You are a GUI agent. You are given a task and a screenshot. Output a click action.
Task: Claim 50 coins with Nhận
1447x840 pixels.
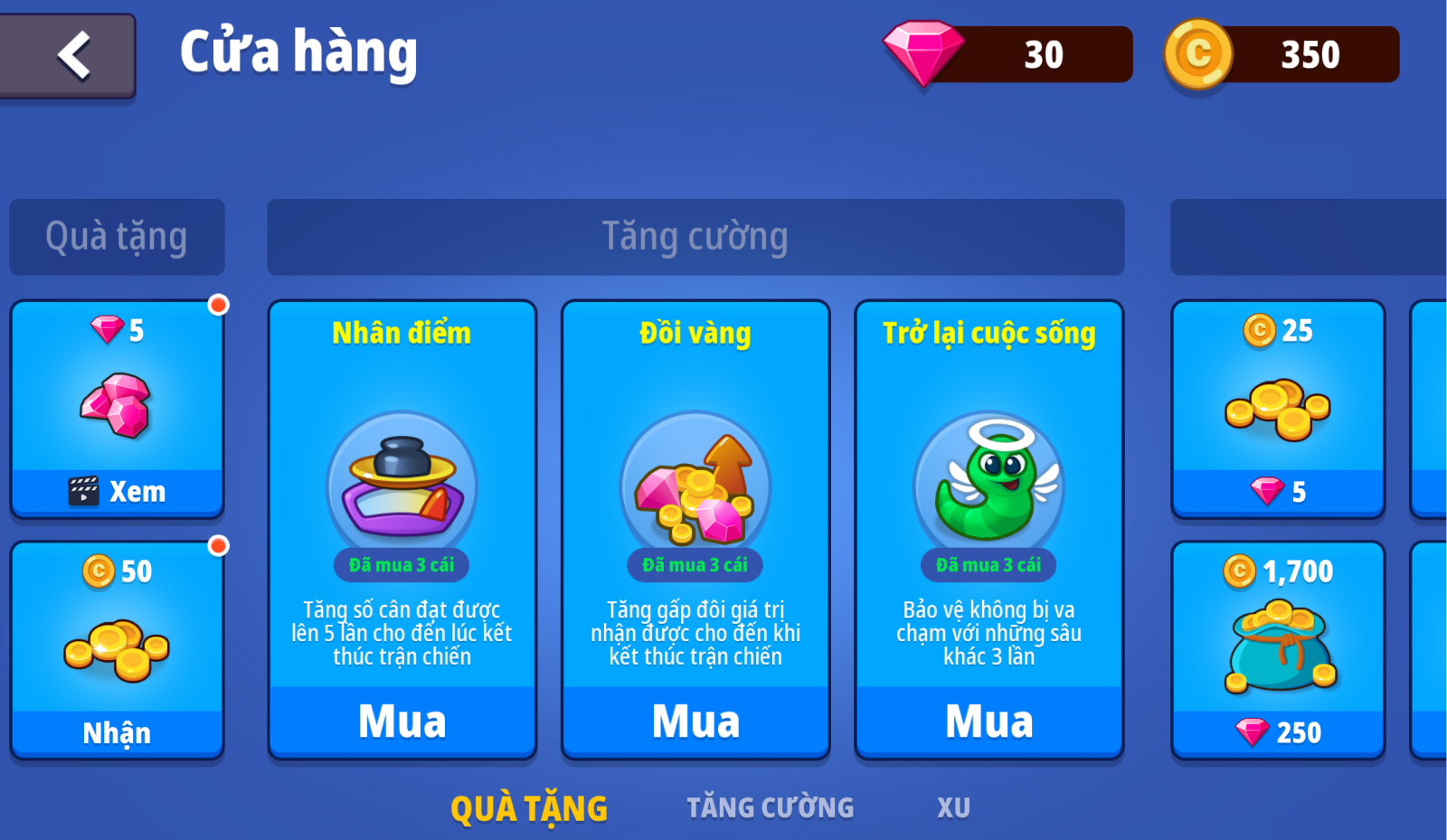pos(117,732)
